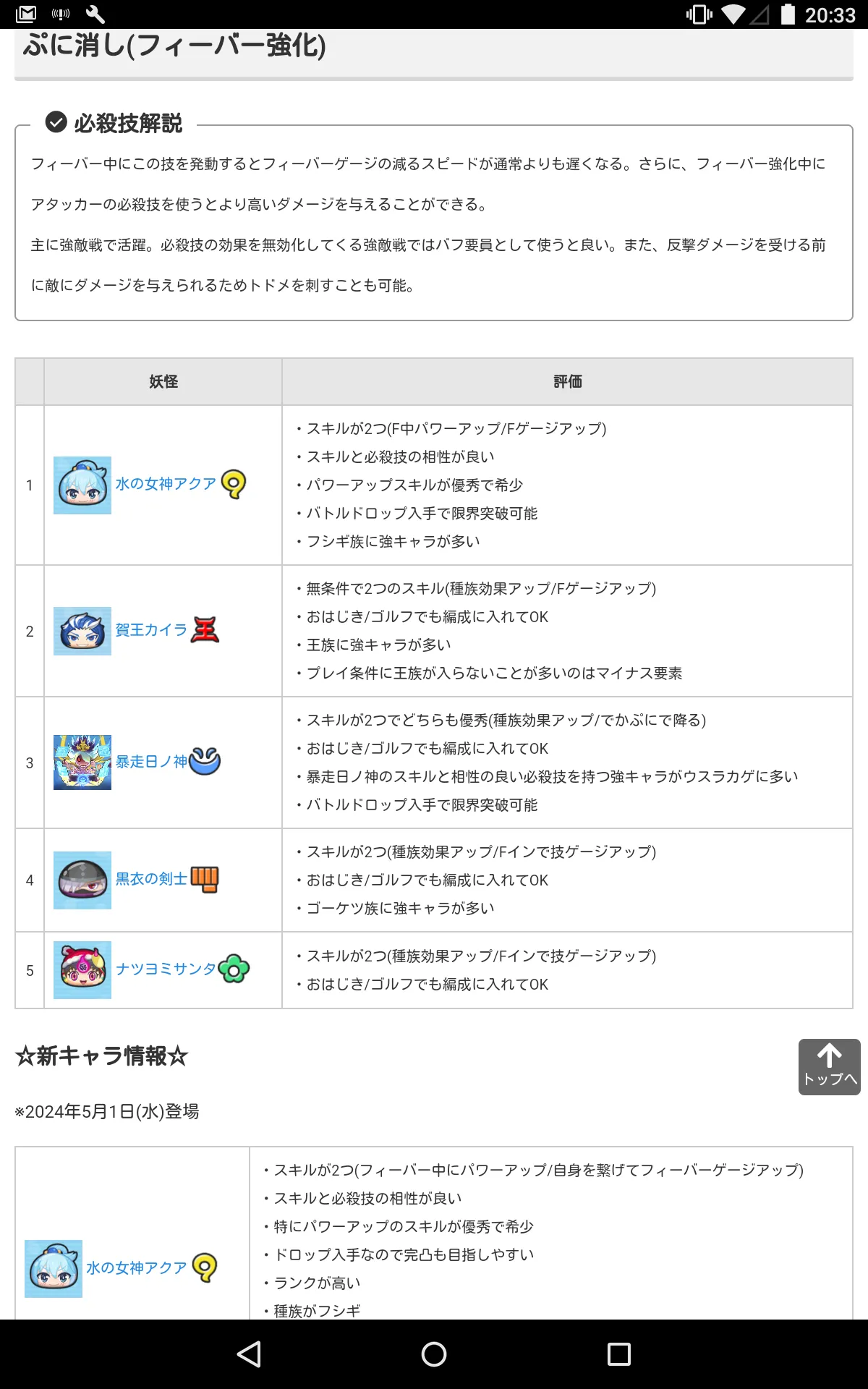Open 水の女神アクア in new character info

click(137, 1268)
